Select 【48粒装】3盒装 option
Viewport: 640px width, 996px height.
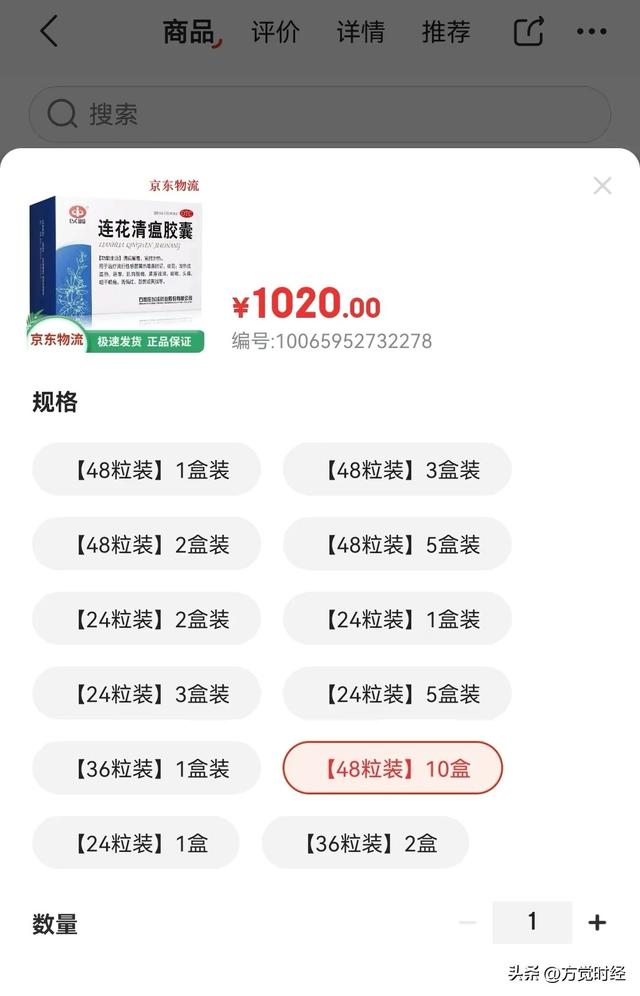click(397, 469)
